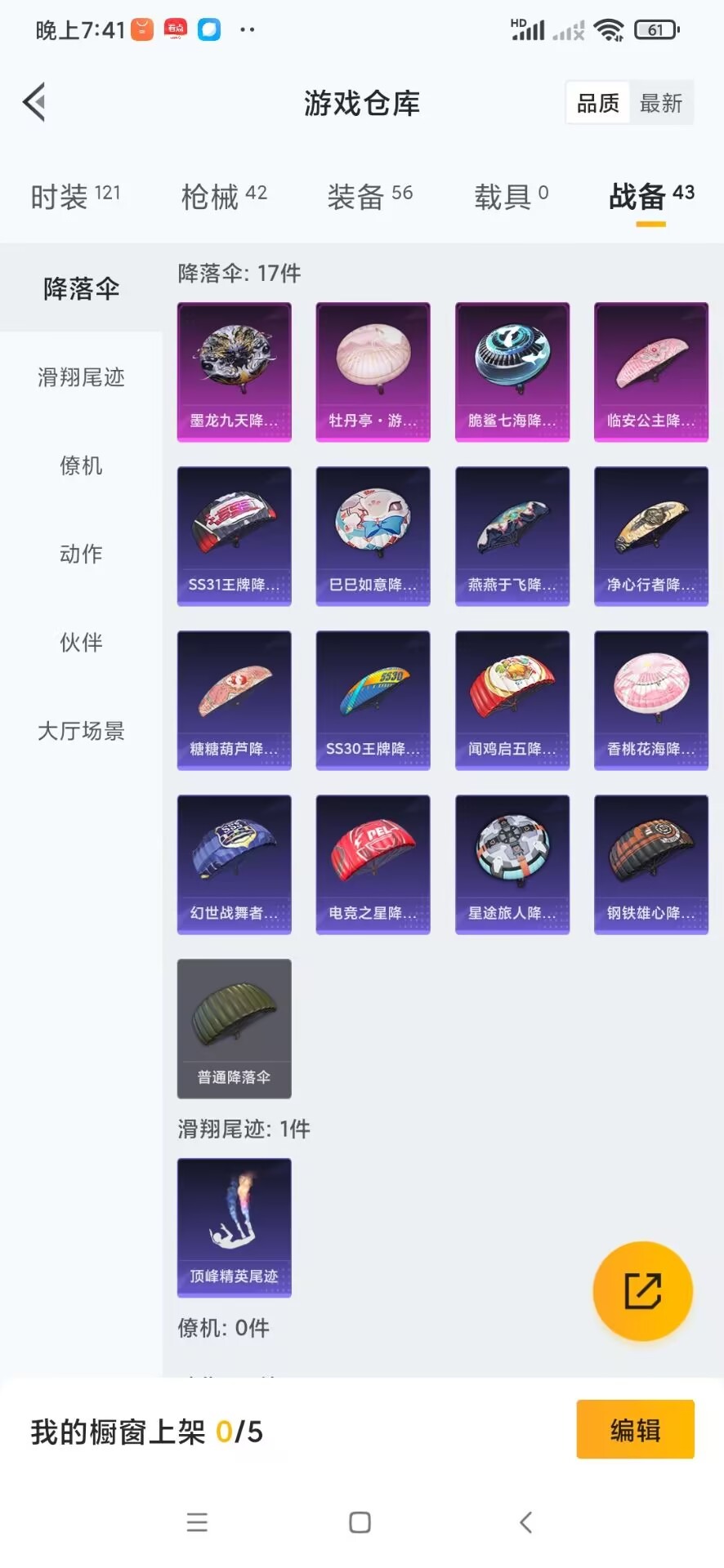This screenshot has width=724, height=1568.
Task: Open the 墨龙九天 parachute item
Action: 235,372
